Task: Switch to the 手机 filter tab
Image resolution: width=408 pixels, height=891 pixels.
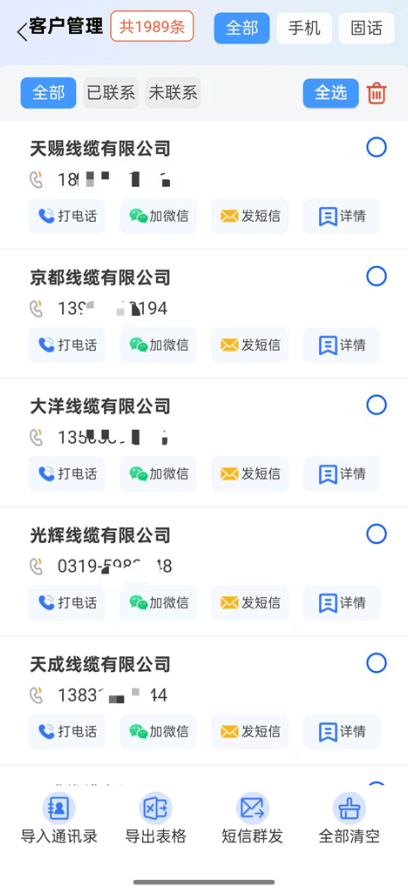Action: coord(304,28)
